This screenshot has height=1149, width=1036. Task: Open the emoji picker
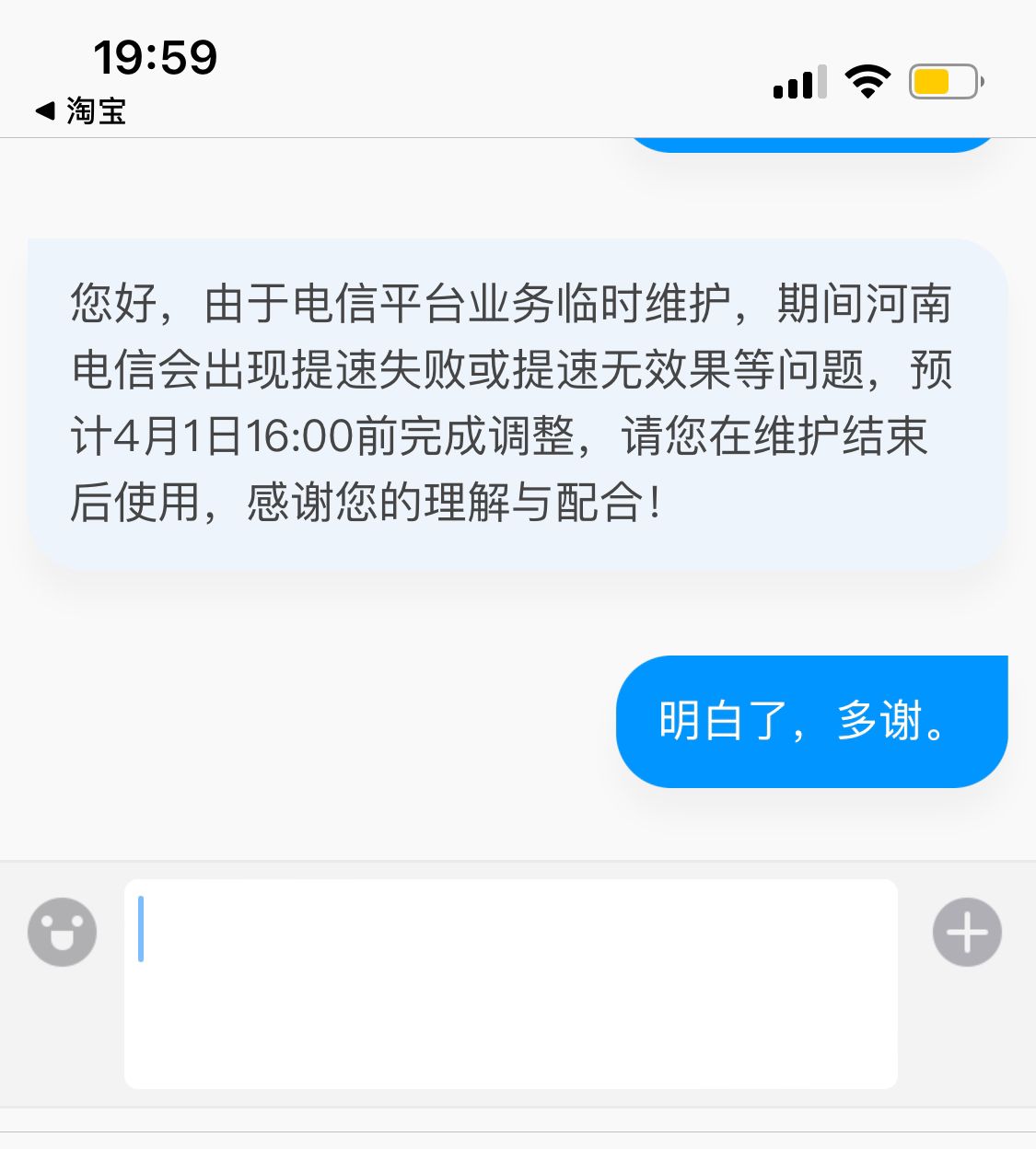point(62,932)
